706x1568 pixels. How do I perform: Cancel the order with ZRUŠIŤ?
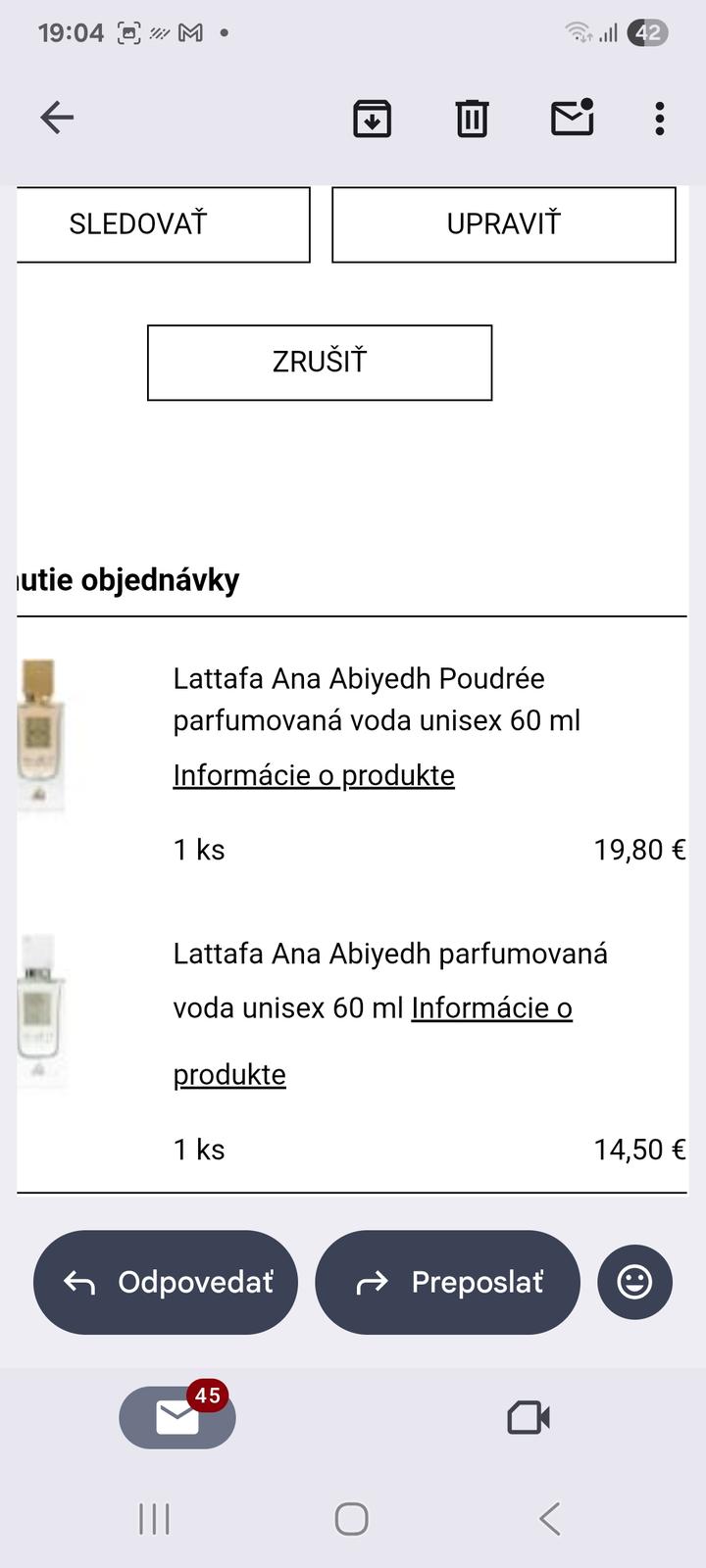pos(320,363)
